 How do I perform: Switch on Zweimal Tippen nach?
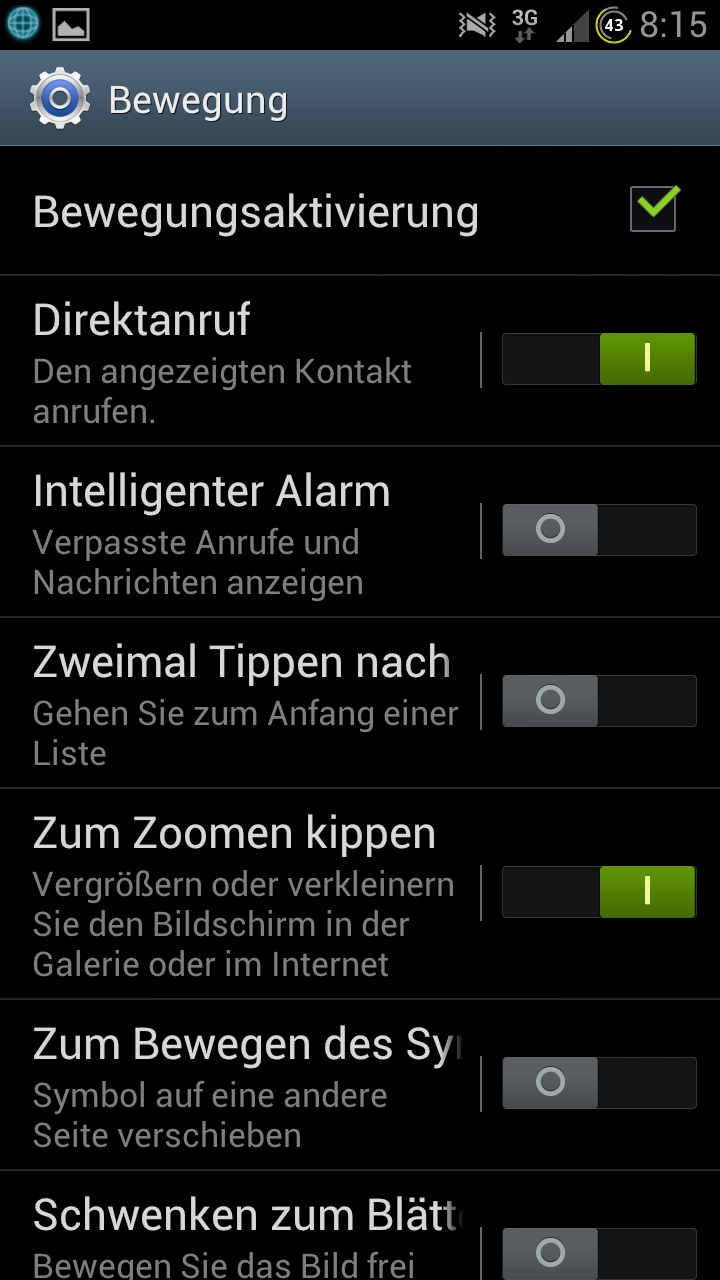[x=598, y=701]
